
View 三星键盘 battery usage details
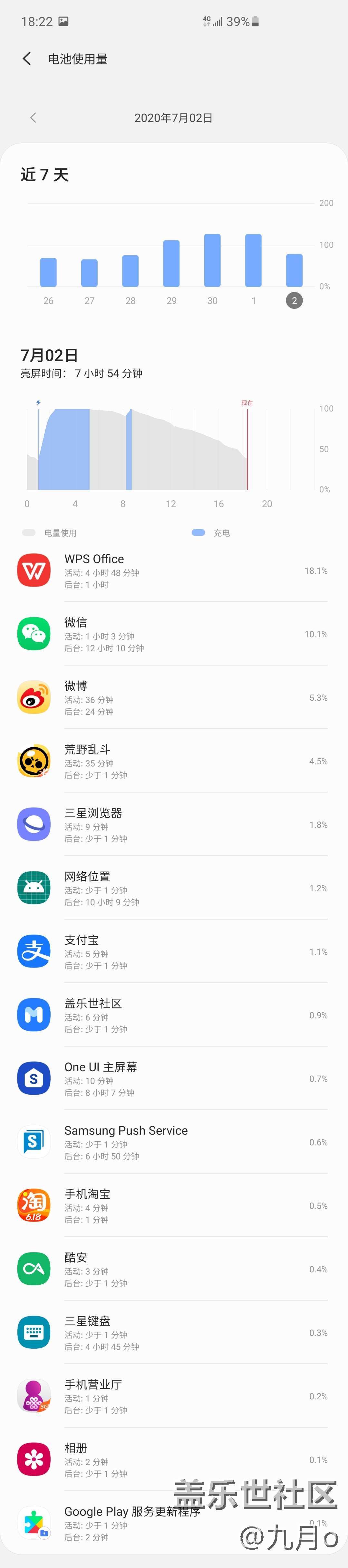(174, 1332)
